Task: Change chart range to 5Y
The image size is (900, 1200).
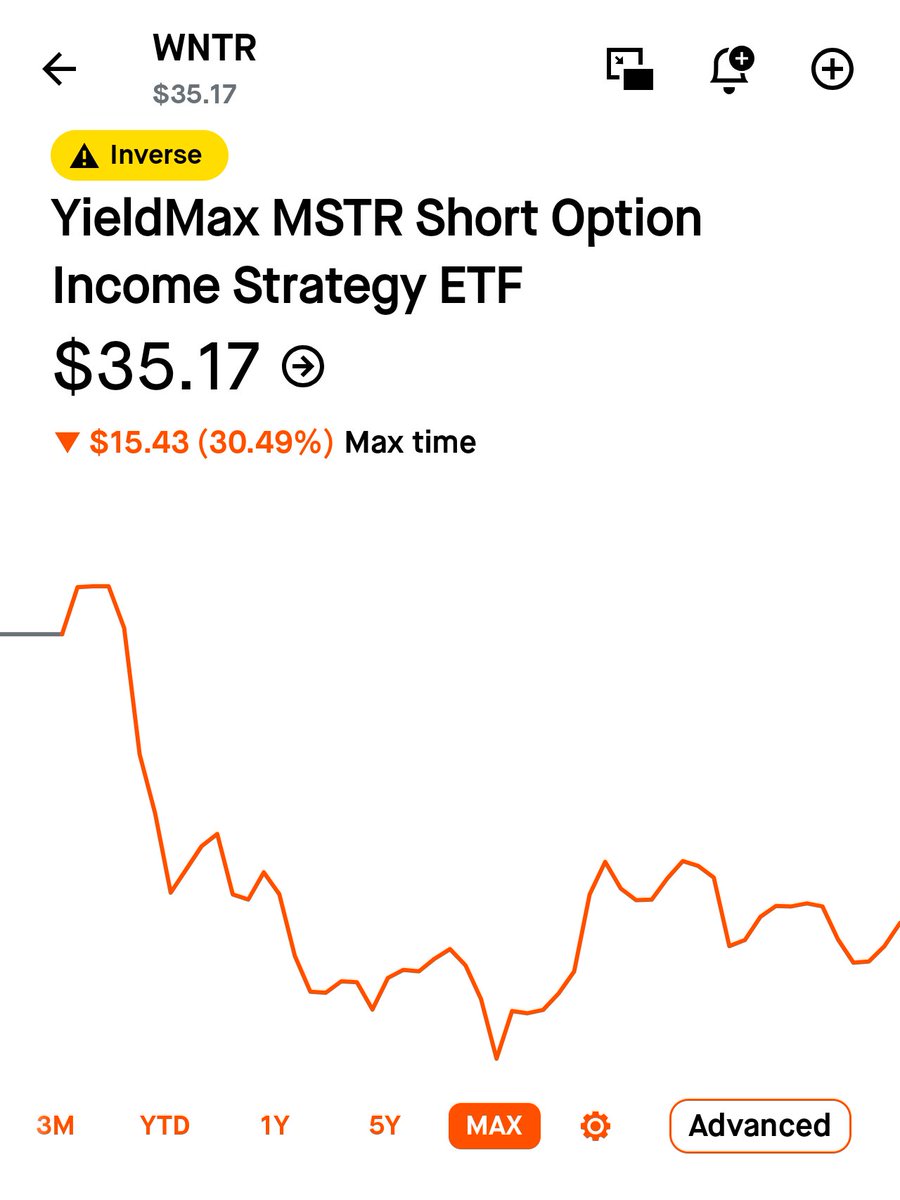Action: tap(384, 1125)
